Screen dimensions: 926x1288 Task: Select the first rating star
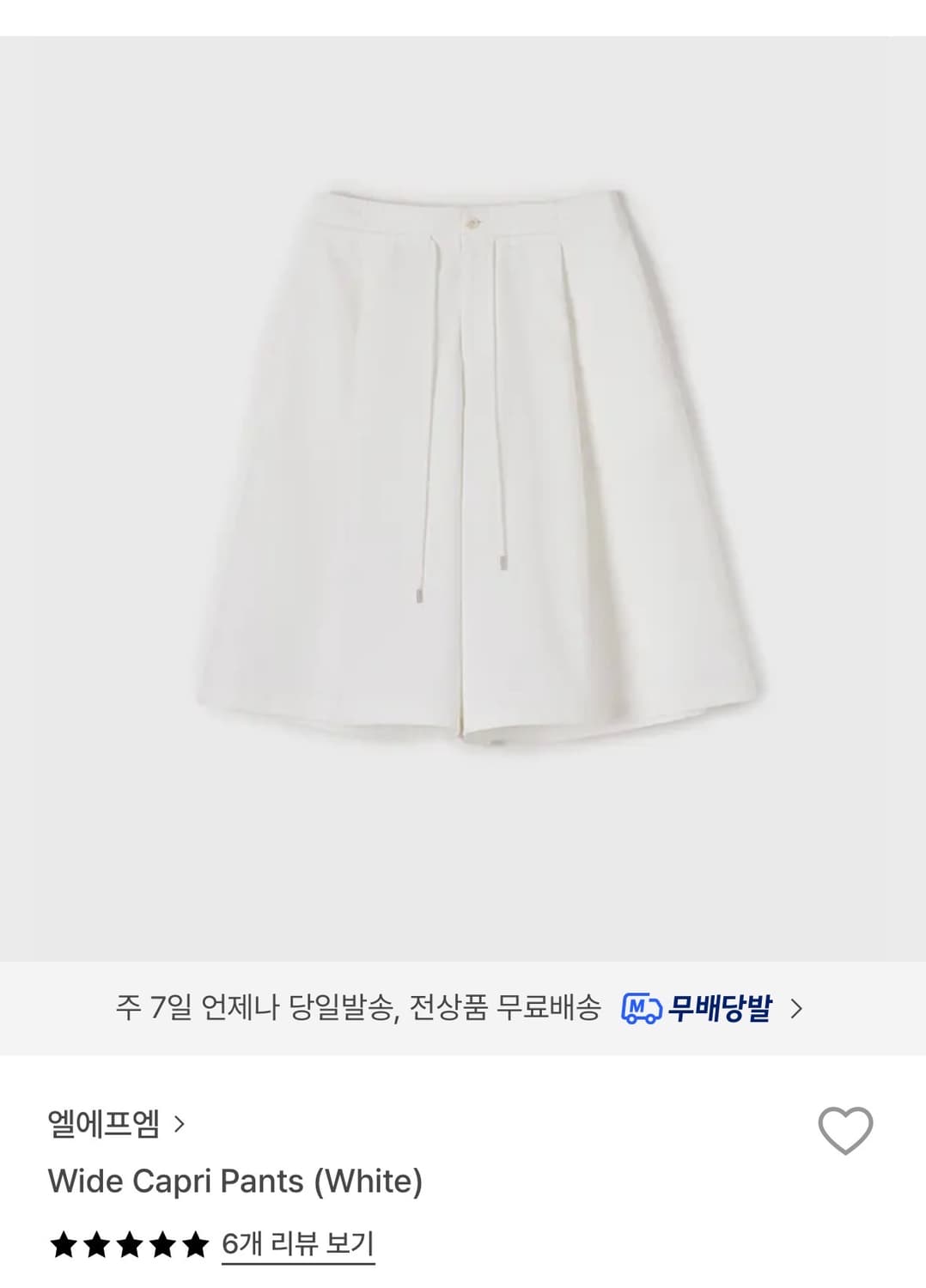pos(64,1243)
